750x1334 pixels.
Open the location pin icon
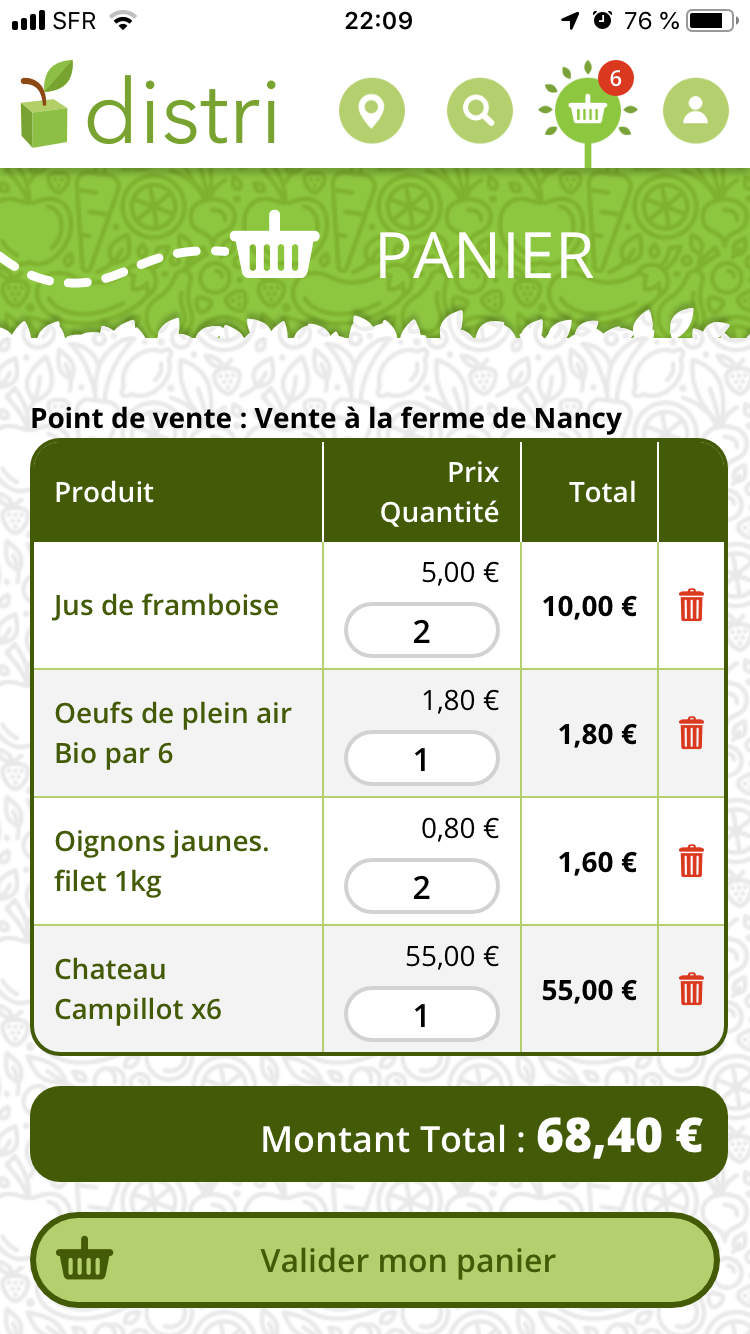click(x=372, y=110)
